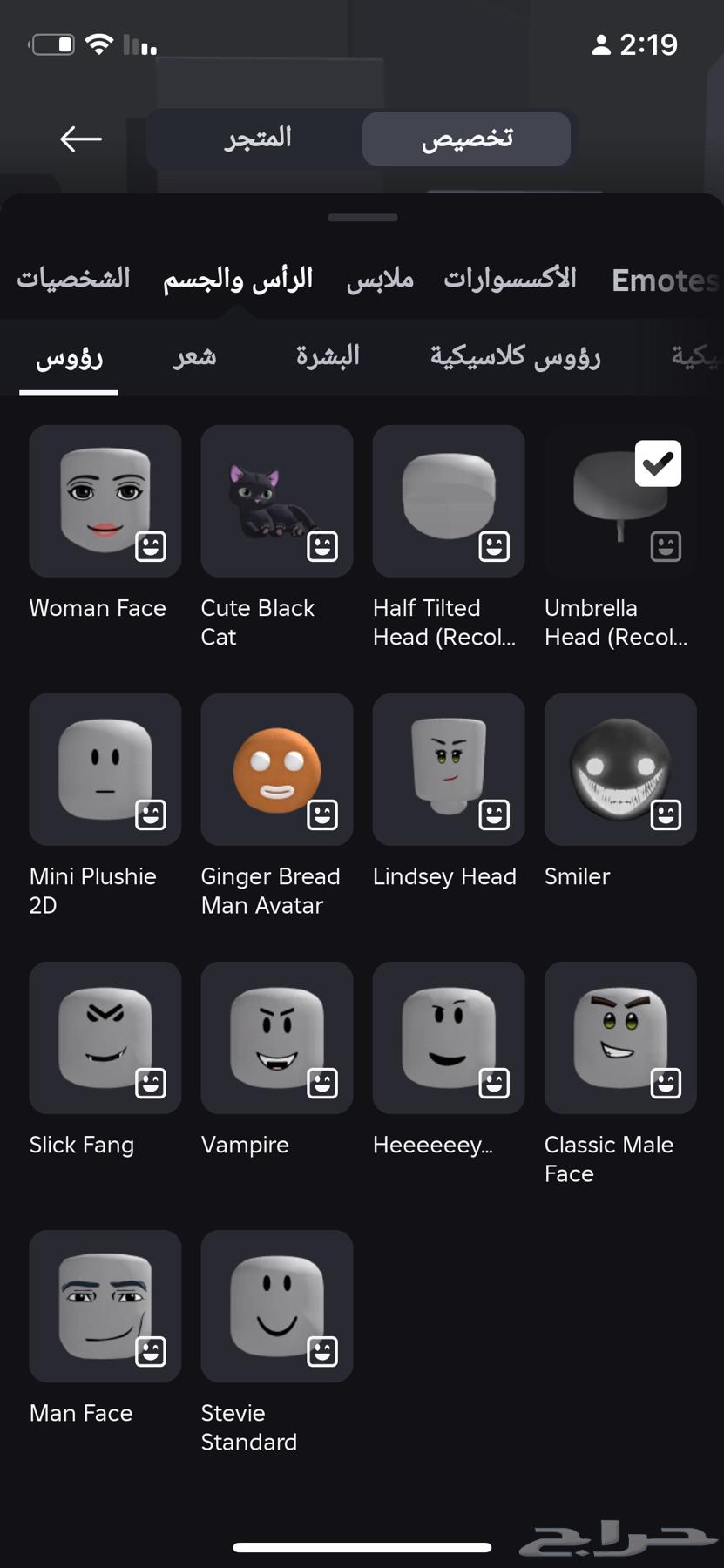Image resolution: width=724 pixels, height=1568 pixels.
Task: Select the Cute Black Cat head
Action: pos(276,501)
